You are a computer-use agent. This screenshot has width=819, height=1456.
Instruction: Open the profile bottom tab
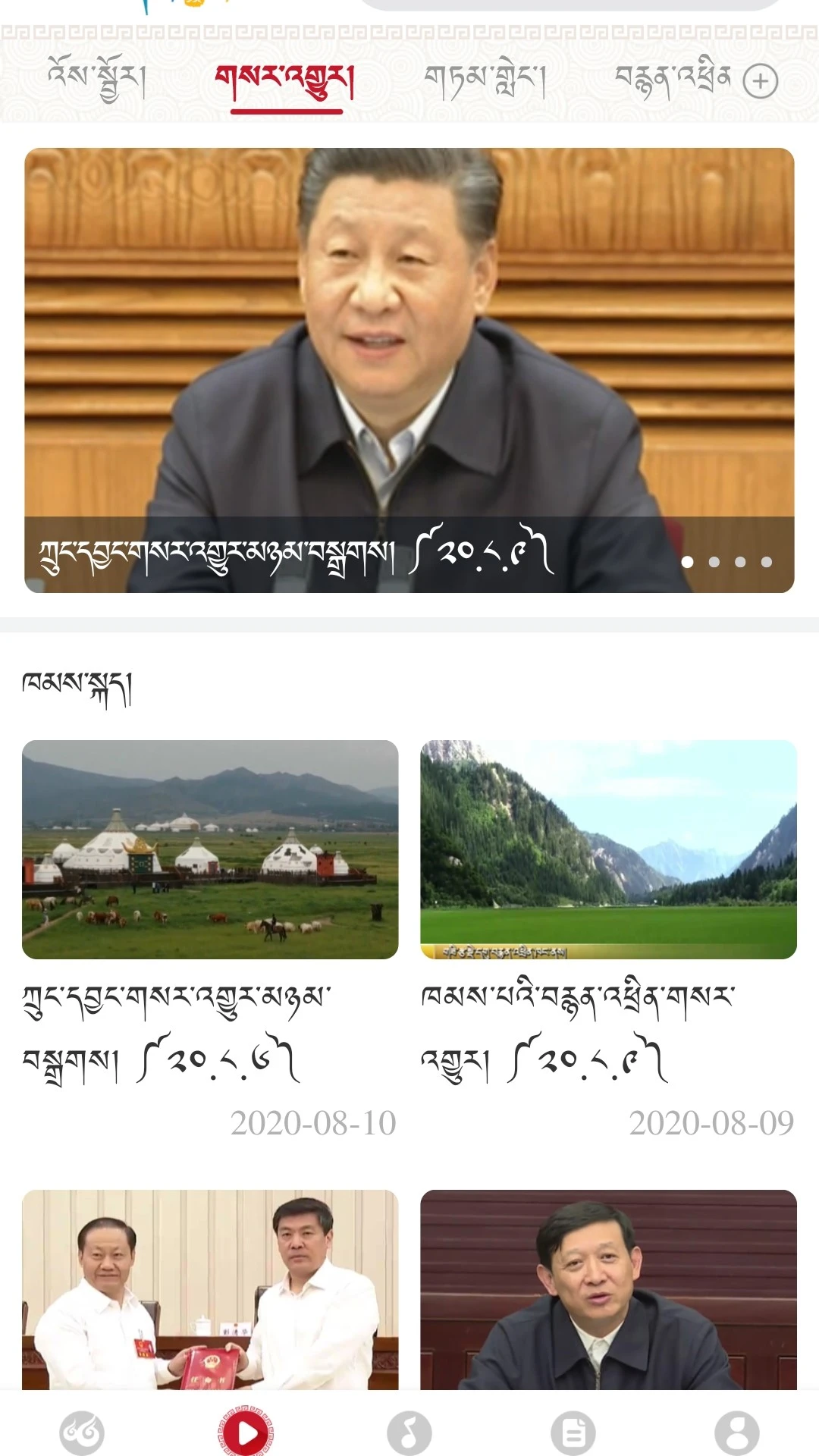[x=736, y=1432]
